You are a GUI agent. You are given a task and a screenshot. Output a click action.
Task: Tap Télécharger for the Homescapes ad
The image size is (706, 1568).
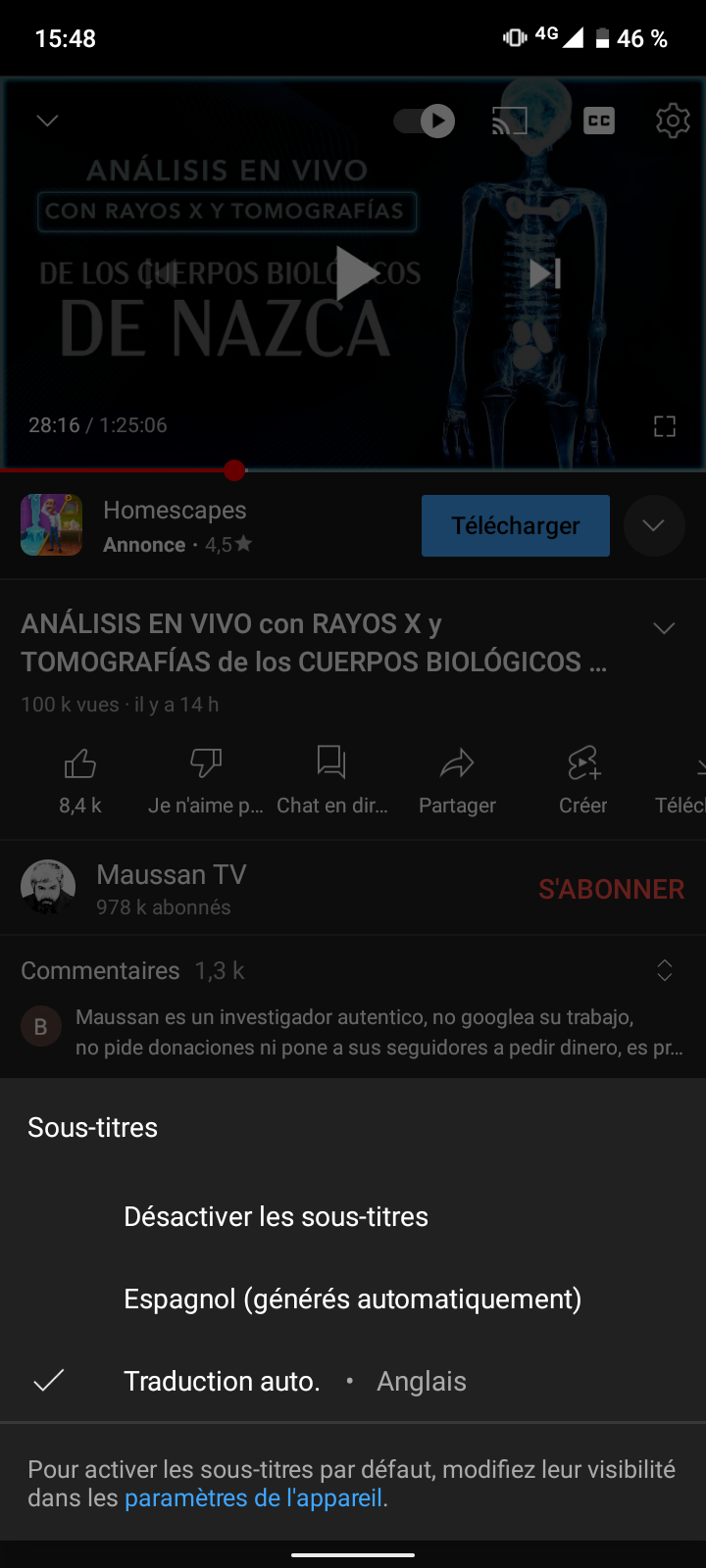pyautogui.click(x=515, y=526)
